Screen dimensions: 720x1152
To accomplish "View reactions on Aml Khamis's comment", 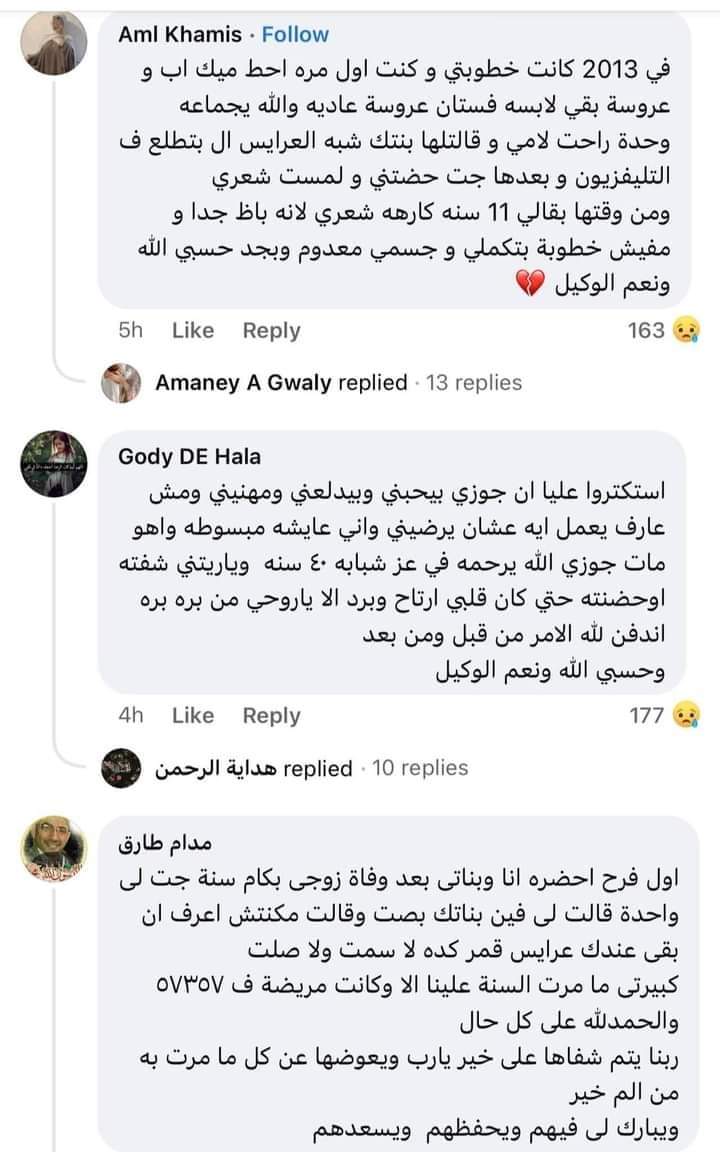I will click(661, 330).
